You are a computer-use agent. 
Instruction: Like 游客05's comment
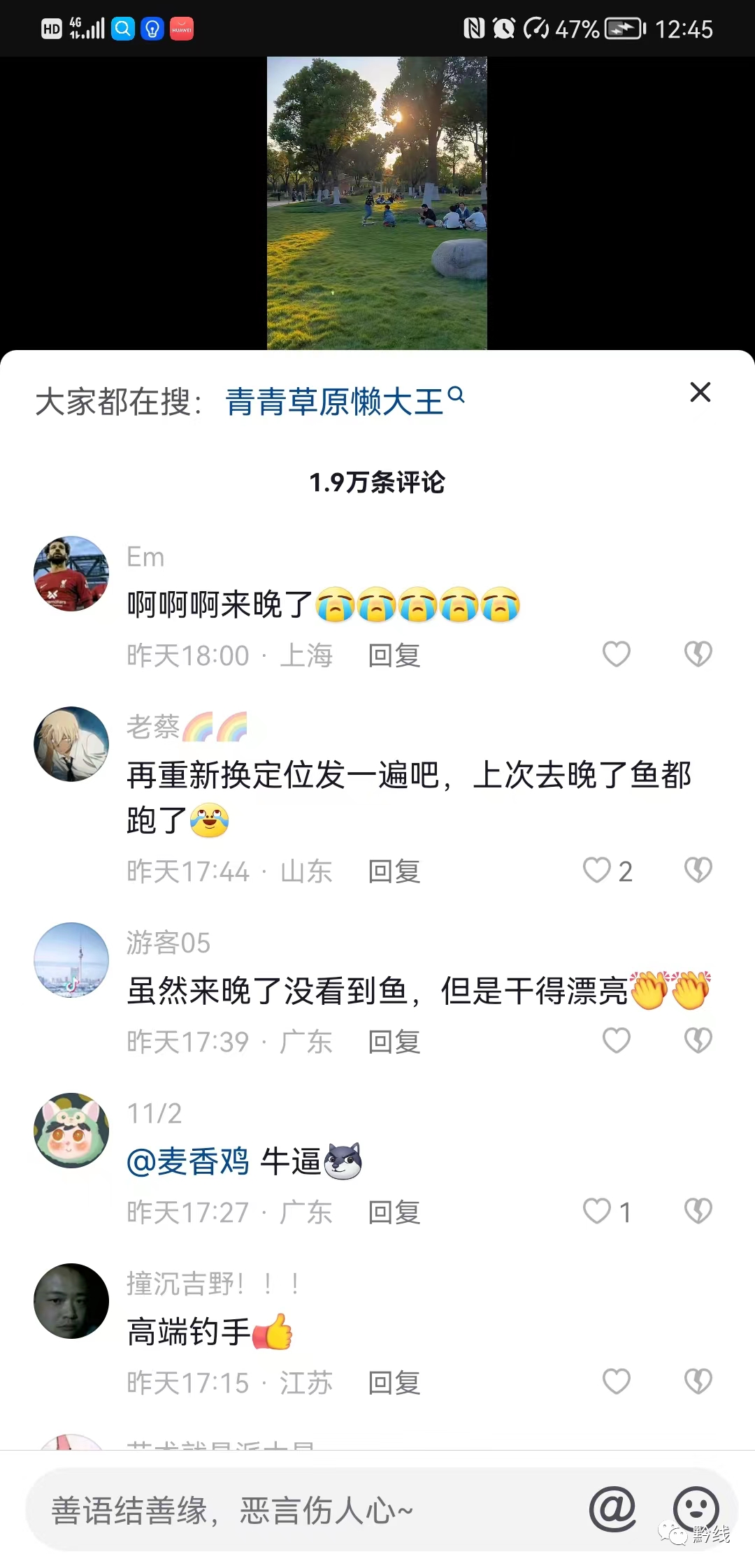tap(616, 1041)
